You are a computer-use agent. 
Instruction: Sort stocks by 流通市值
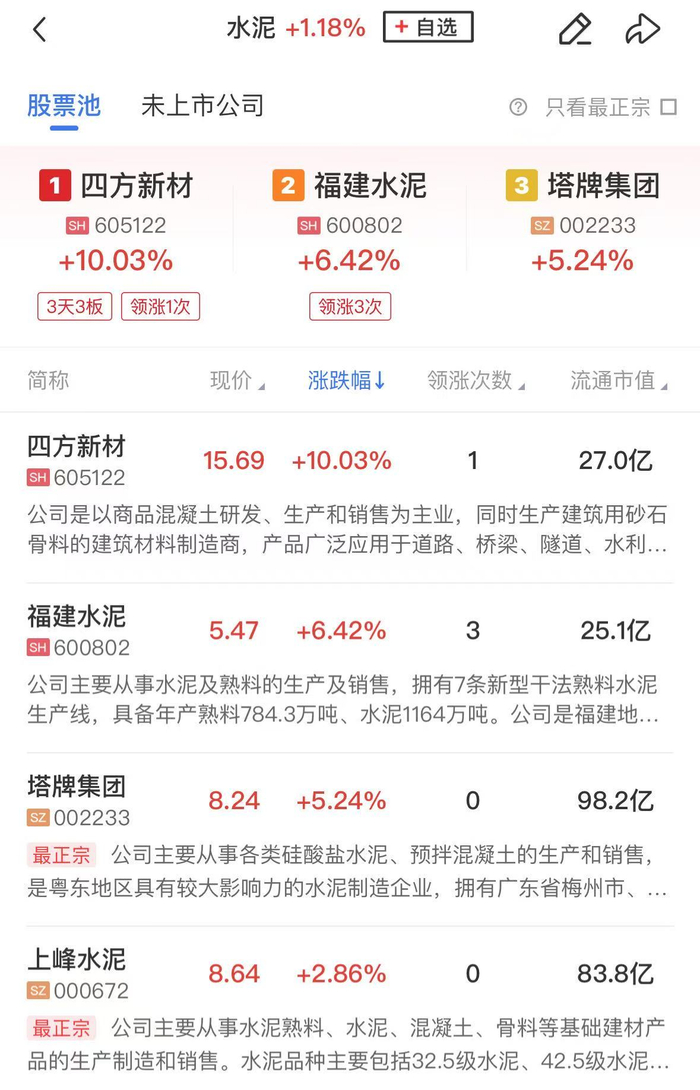(619, 381)
